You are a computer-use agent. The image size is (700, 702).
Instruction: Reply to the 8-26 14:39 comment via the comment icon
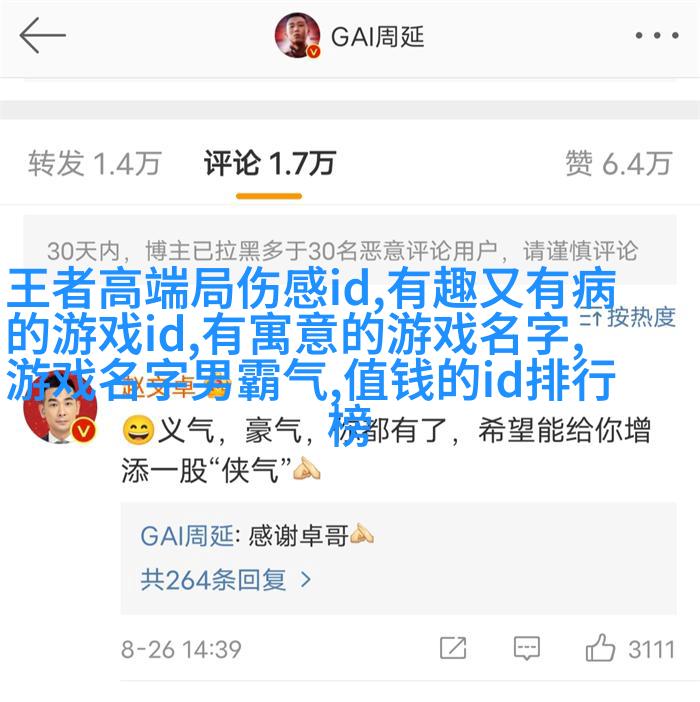527,648
